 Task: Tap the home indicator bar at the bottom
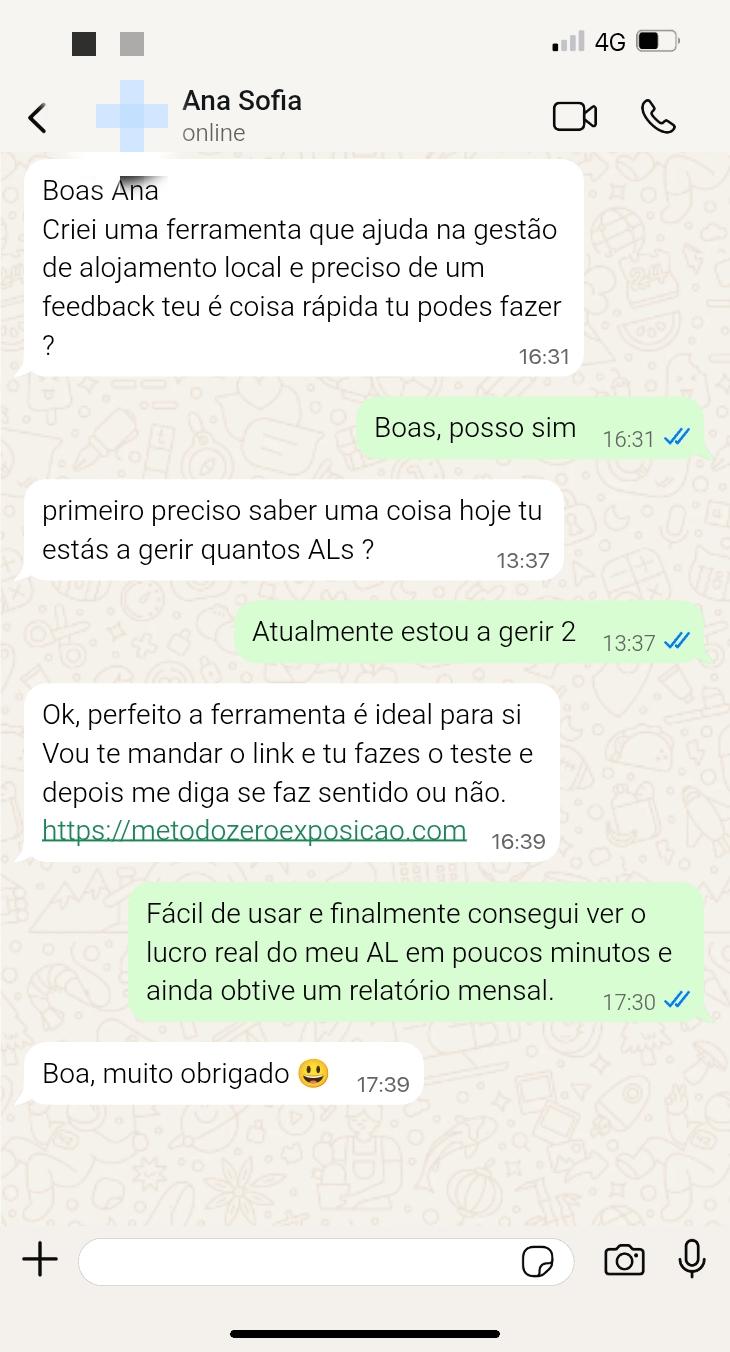[x=365, y=1331]
